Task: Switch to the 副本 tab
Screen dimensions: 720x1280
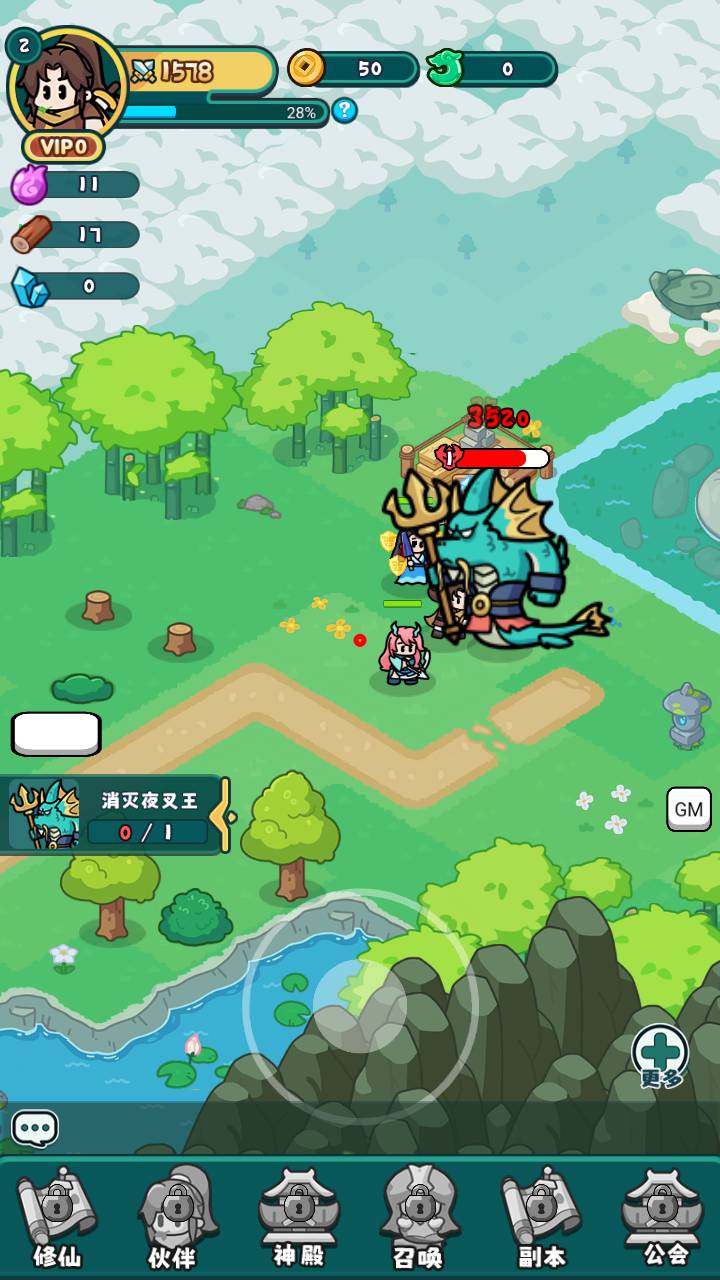Action: pos(541,1216)
